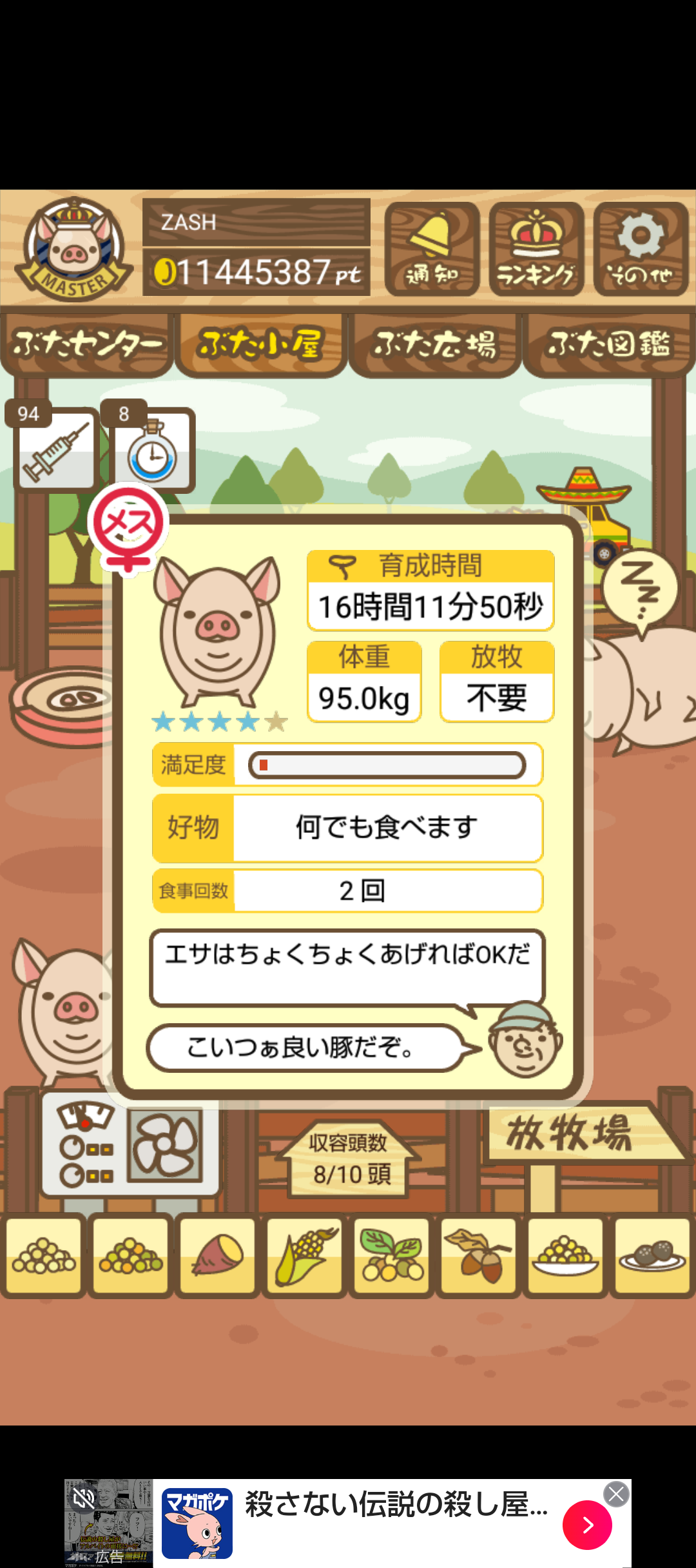
Task: Close the マガポケ ad banner
Action: coord(616,1494)
